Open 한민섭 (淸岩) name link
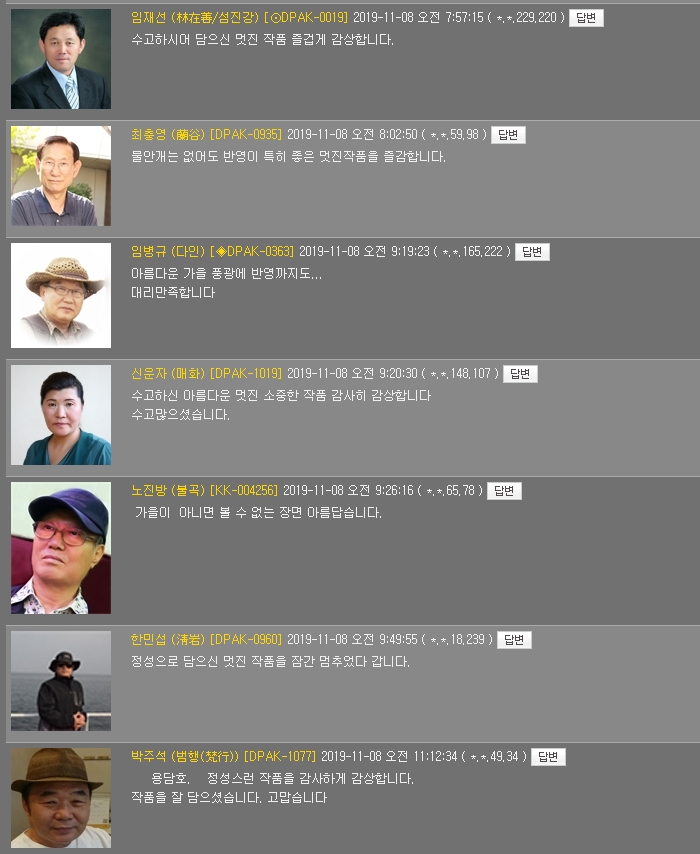The height and width of the screenshot is (854, 700). click(x=168, y=640)
